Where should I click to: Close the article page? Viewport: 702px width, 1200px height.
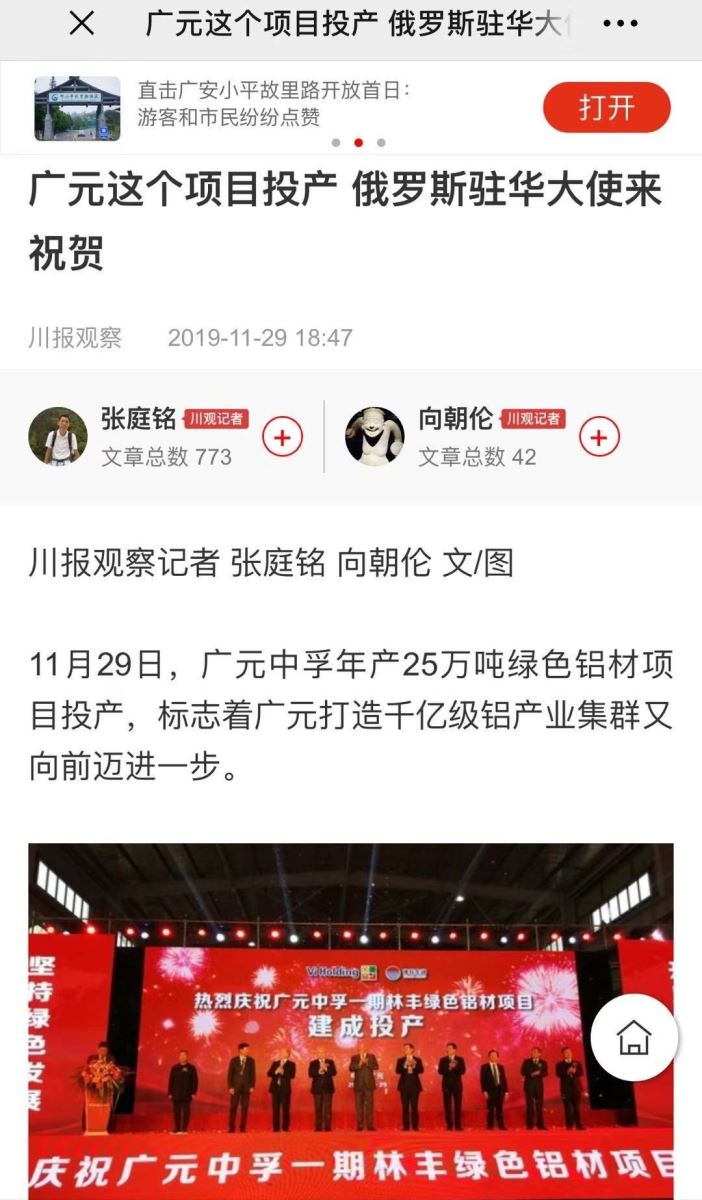82,24
